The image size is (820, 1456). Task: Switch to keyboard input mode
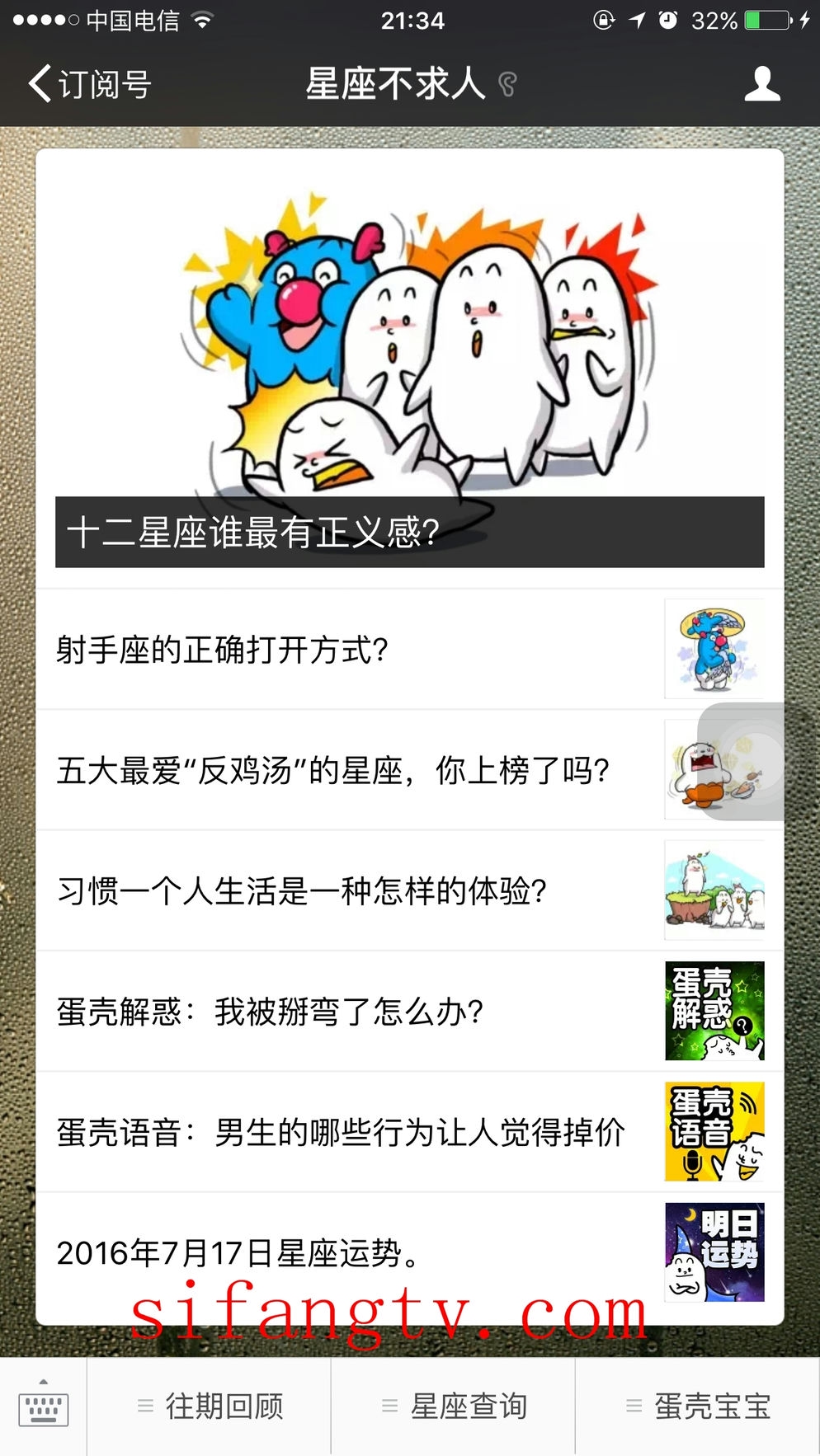coord(43,1407)
